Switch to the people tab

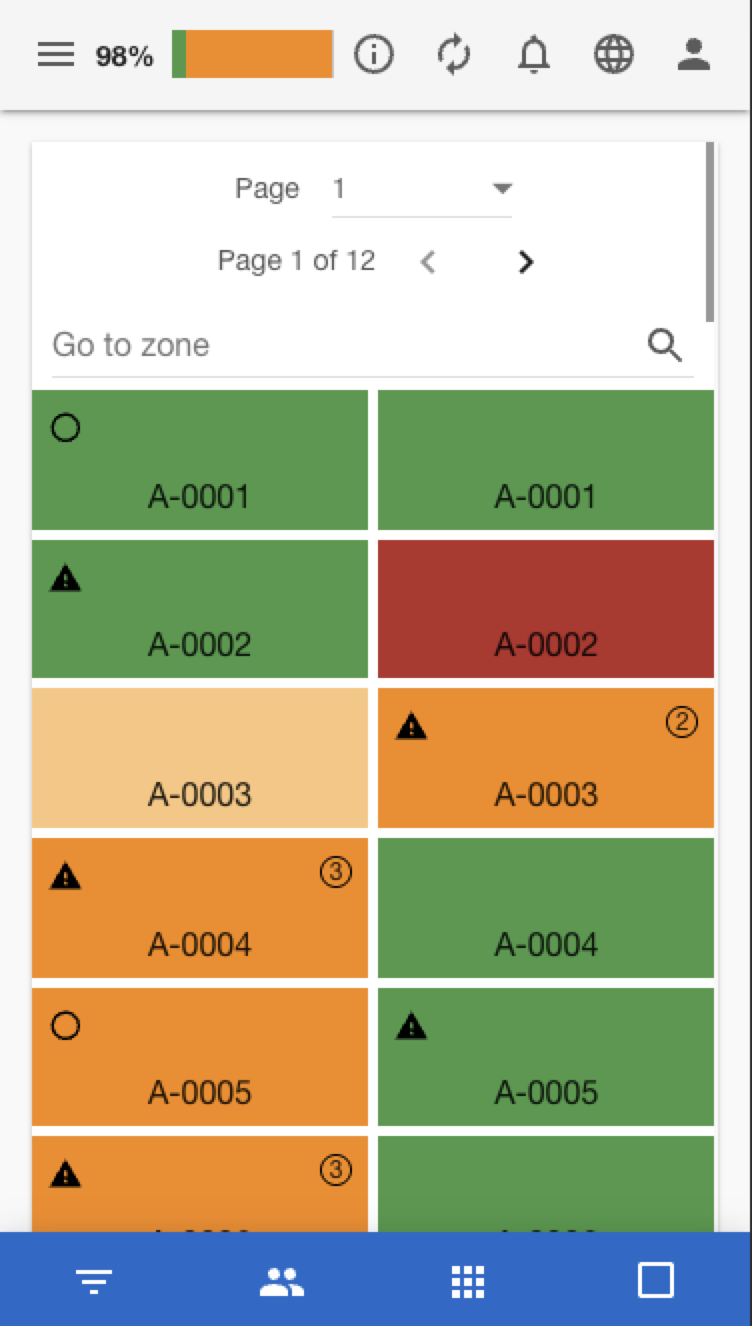[x=282, y=1280]
